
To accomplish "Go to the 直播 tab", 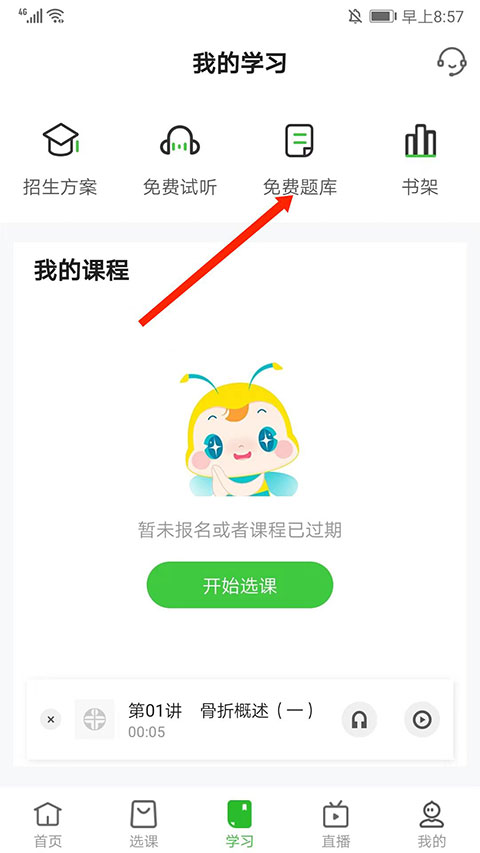I will (336, 824).
